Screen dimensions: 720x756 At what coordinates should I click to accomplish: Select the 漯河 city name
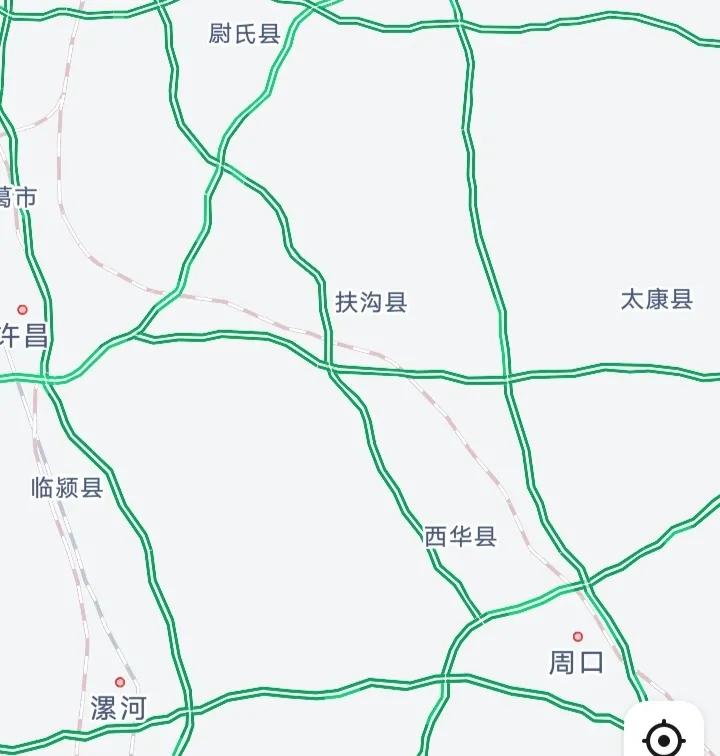tap(118, 707)
